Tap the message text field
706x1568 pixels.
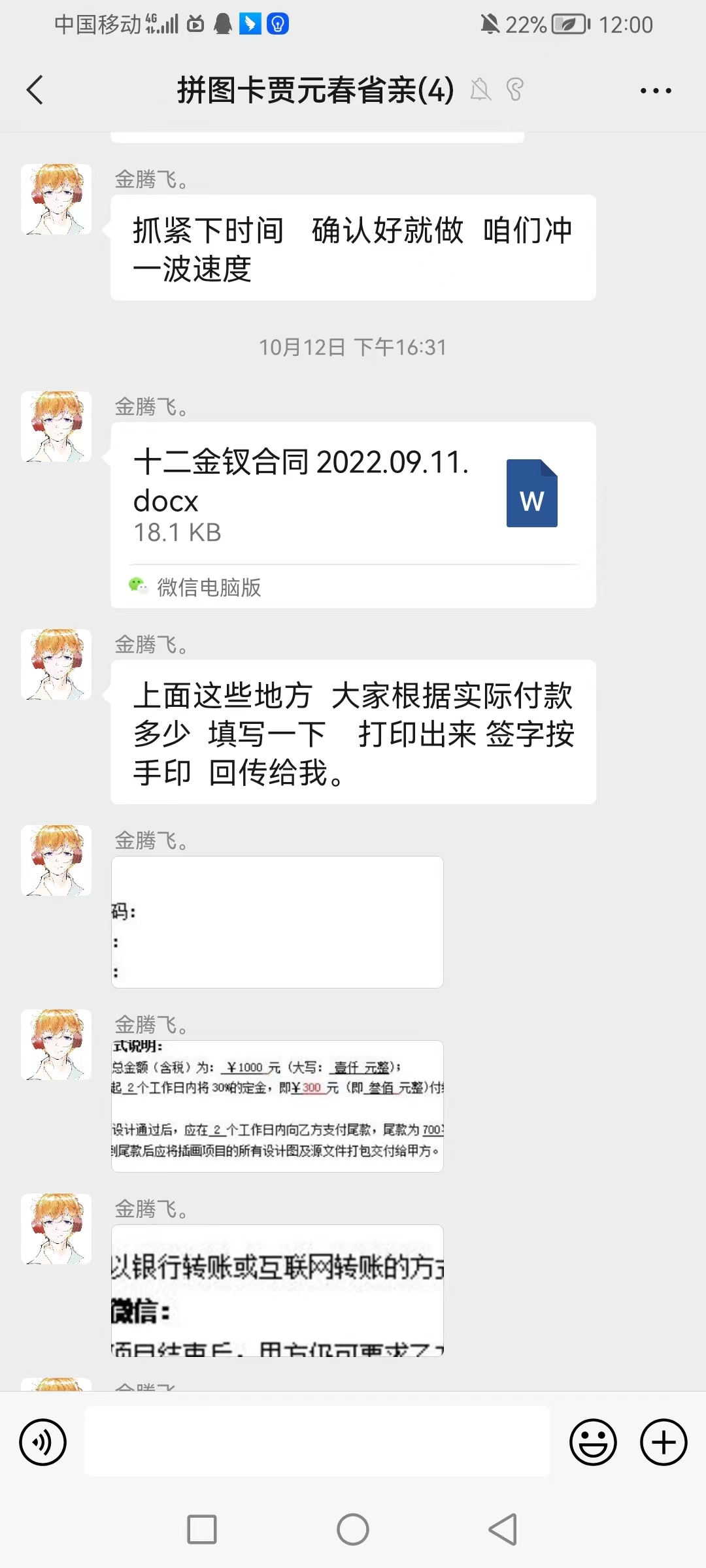tap(318, 1442)
